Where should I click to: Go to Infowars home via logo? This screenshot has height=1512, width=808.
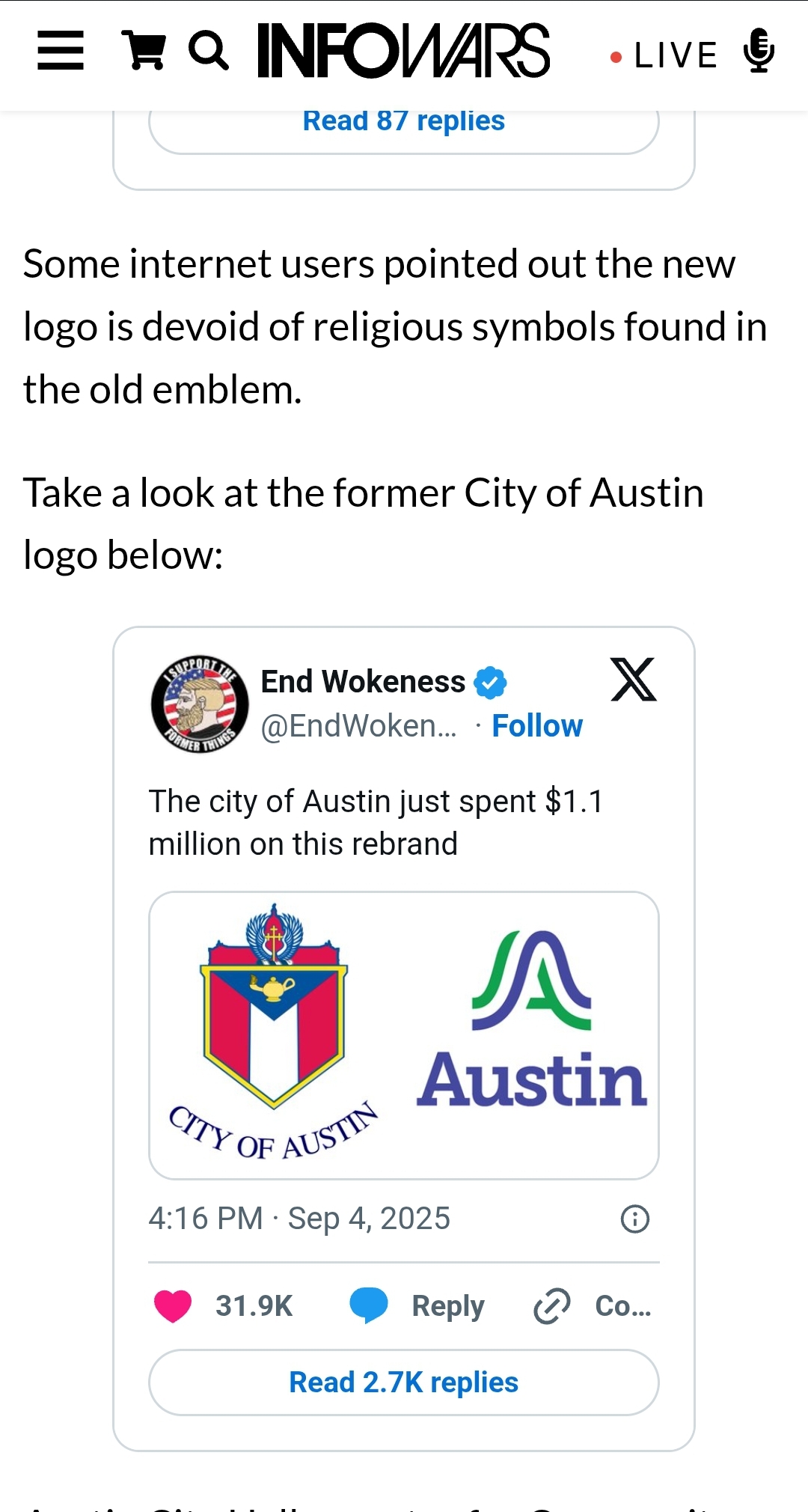pos(403,51)
